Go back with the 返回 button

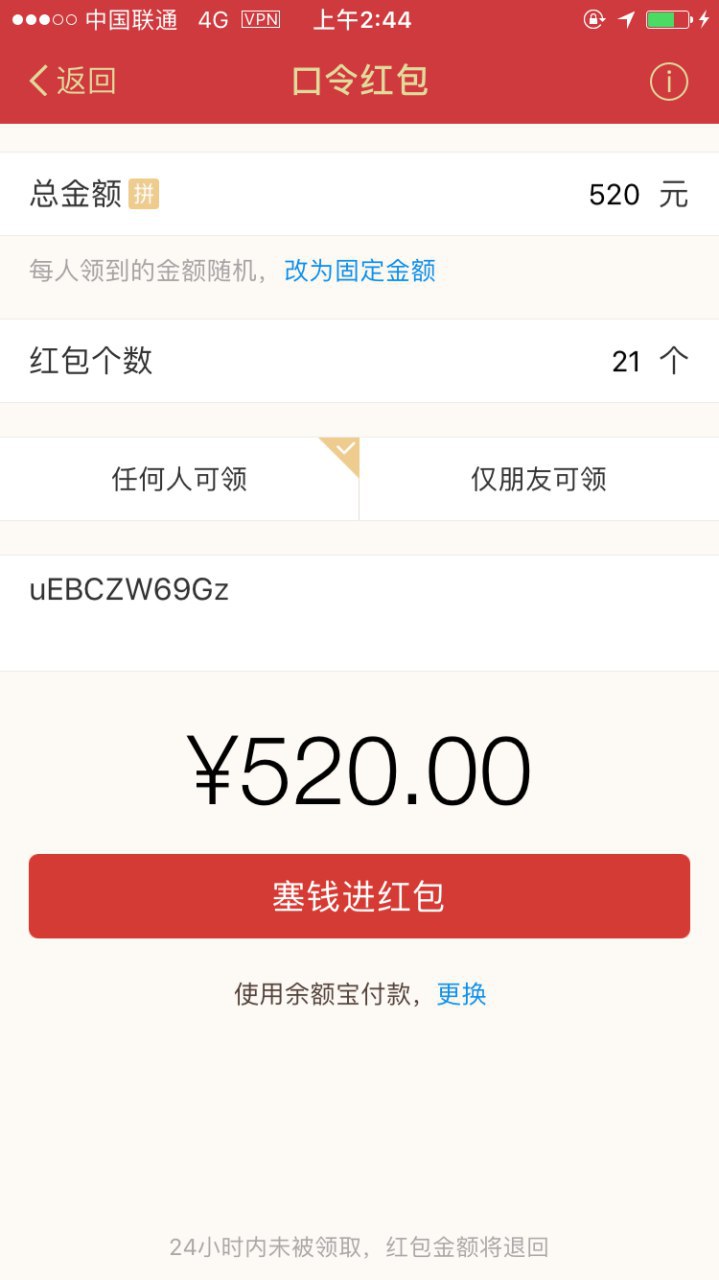click(73, 81)
